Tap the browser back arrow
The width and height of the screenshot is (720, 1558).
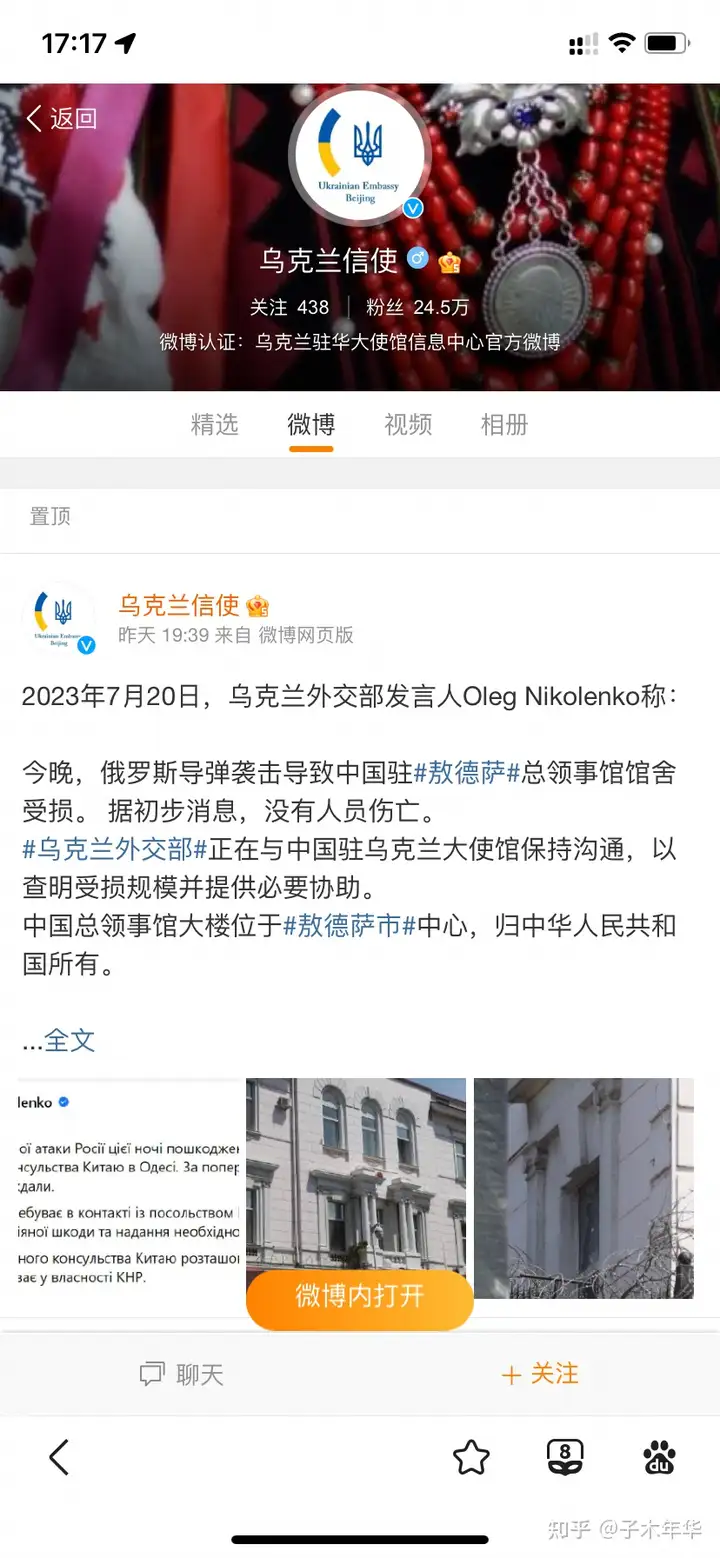point(59,1458)
